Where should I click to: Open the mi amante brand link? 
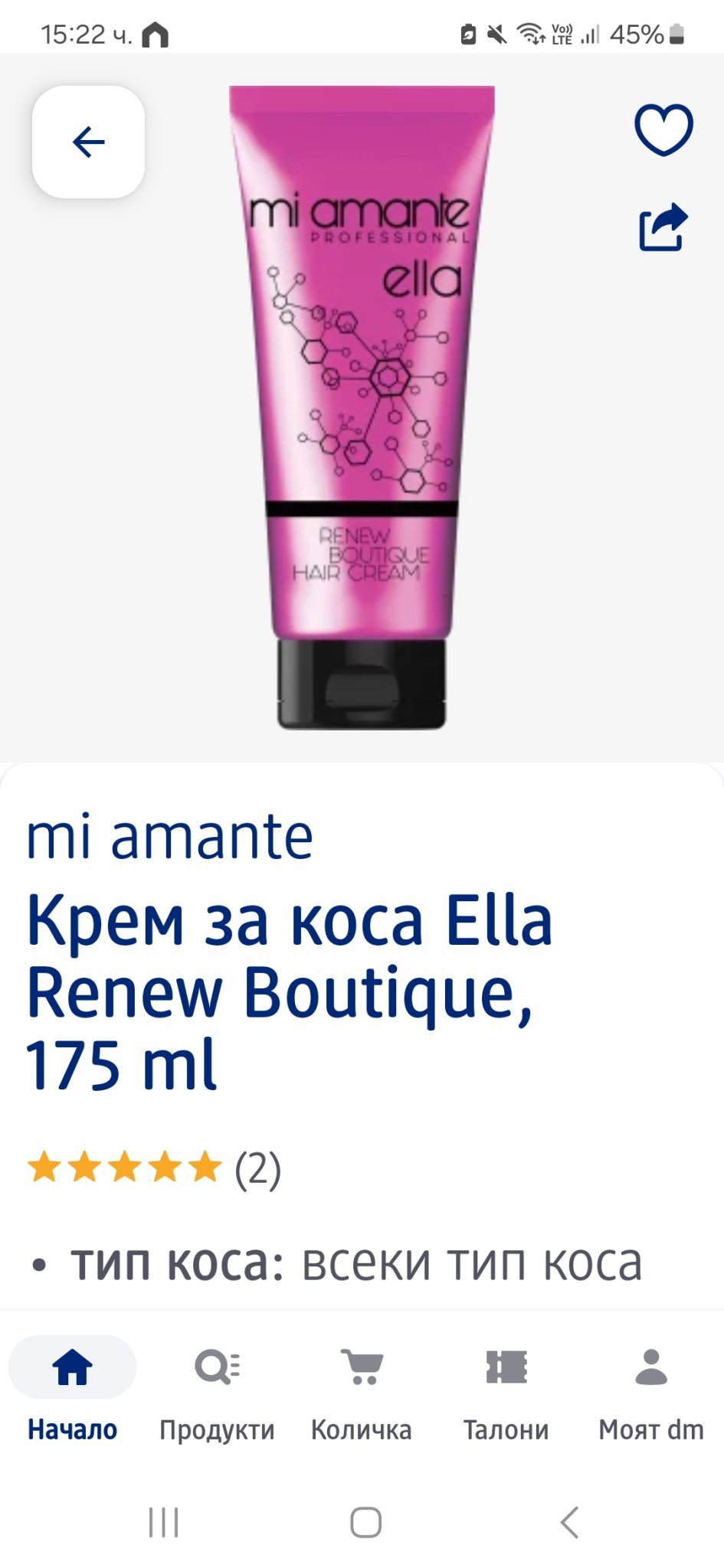click(x=169, y=837)
